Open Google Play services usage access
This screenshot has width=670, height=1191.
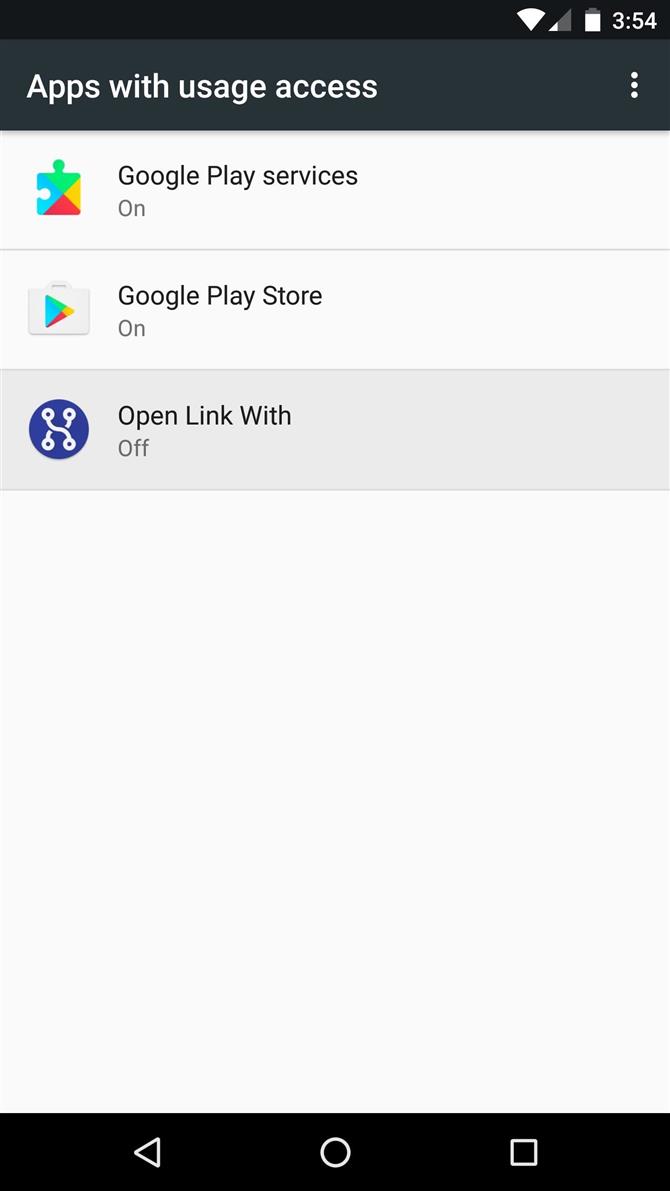[x=335, y=190]
